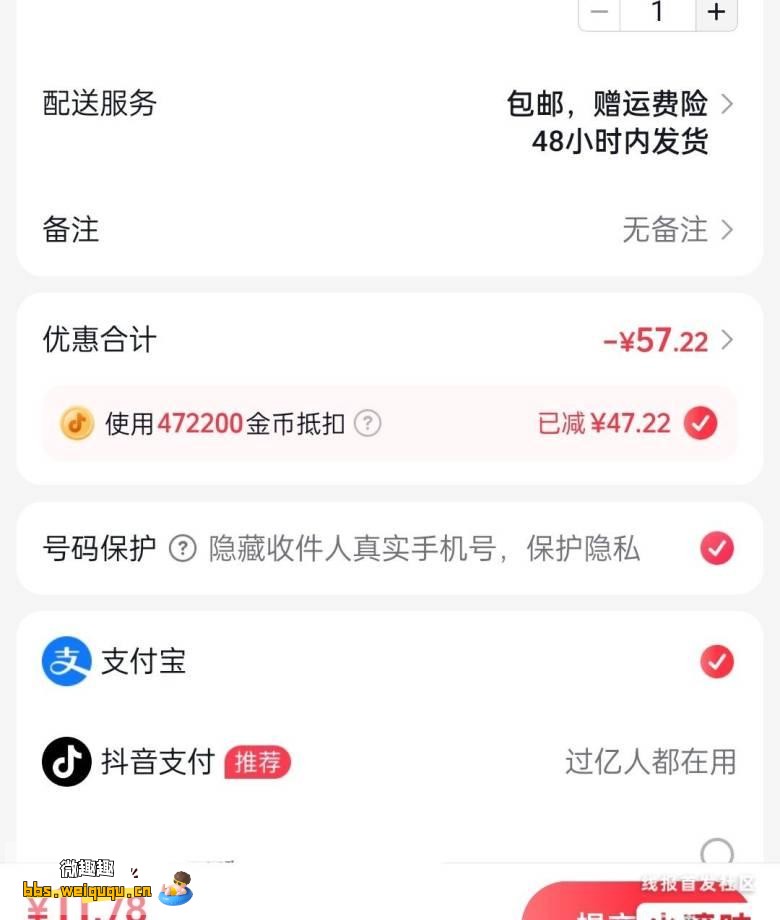Image resolution: width=780 pixels, height=920 pixels.
Task: Increase the quantity with the plus button
Action: [x=716, y=12]
